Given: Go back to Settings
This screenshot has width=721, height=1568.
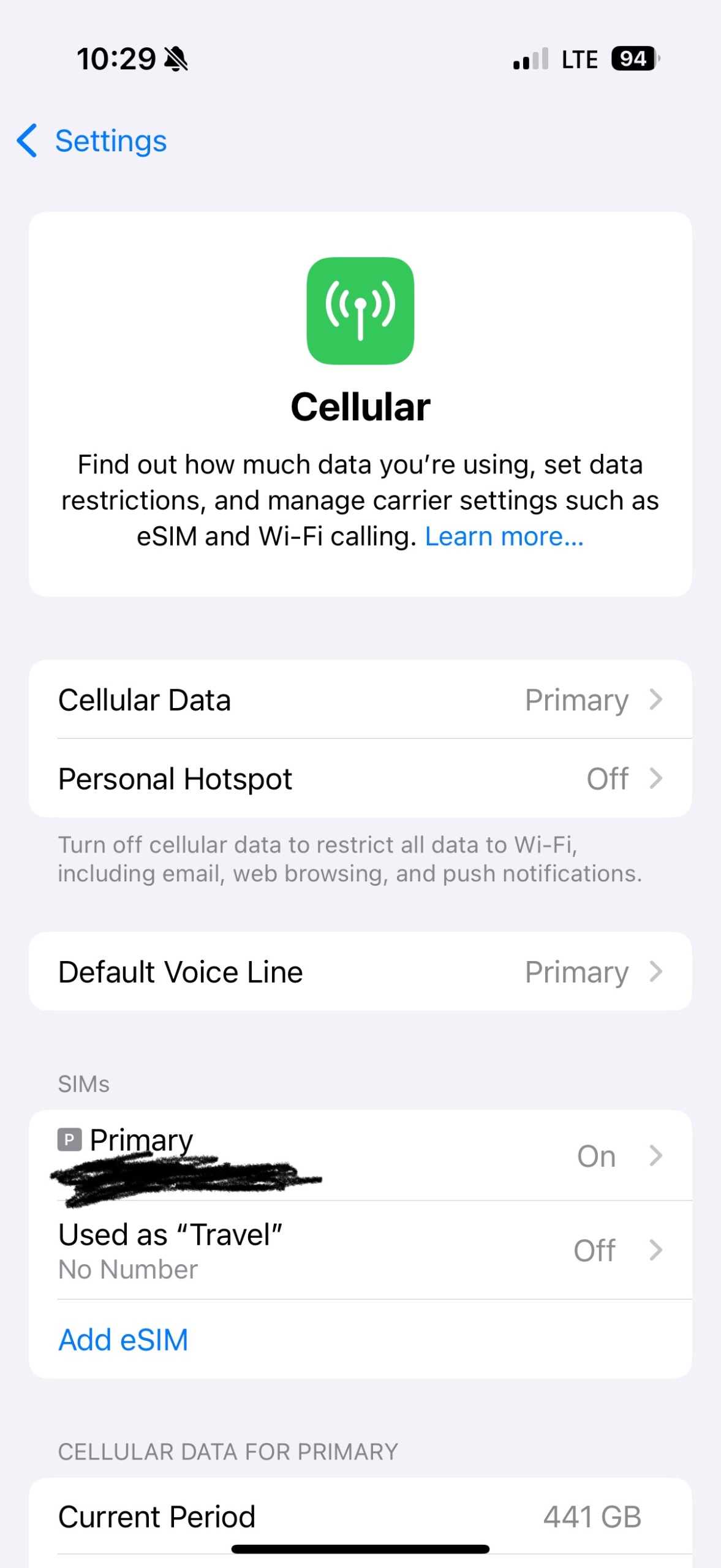Looking at the screenshot, I should click(92, 141).
